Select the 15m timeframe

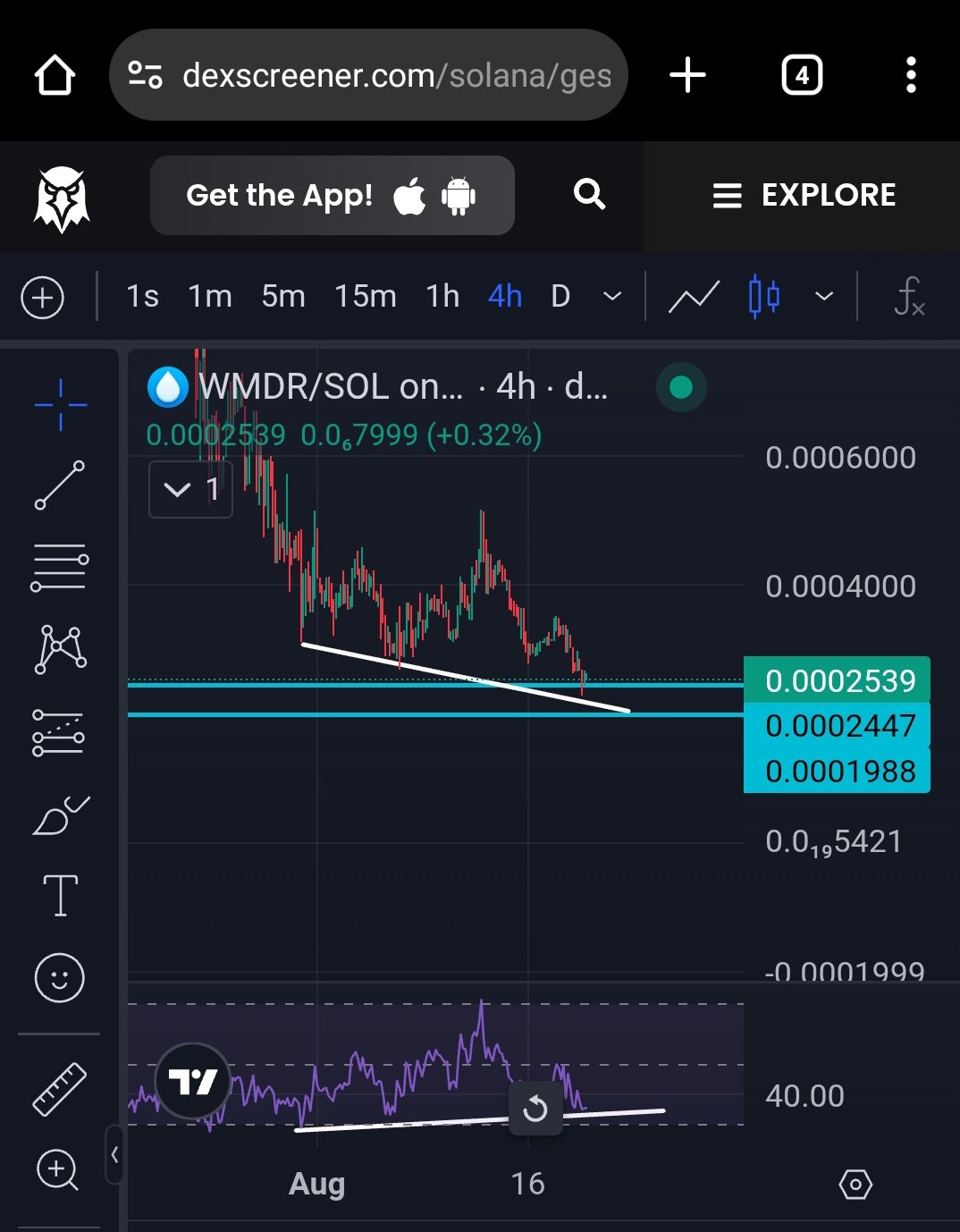coord(365,296)
